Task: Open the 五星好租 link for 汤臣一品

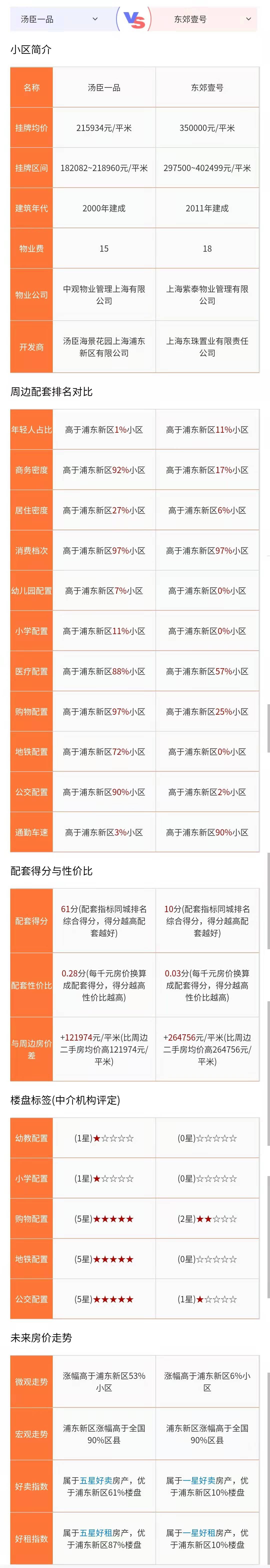Action: click(x=96, y=1532)
